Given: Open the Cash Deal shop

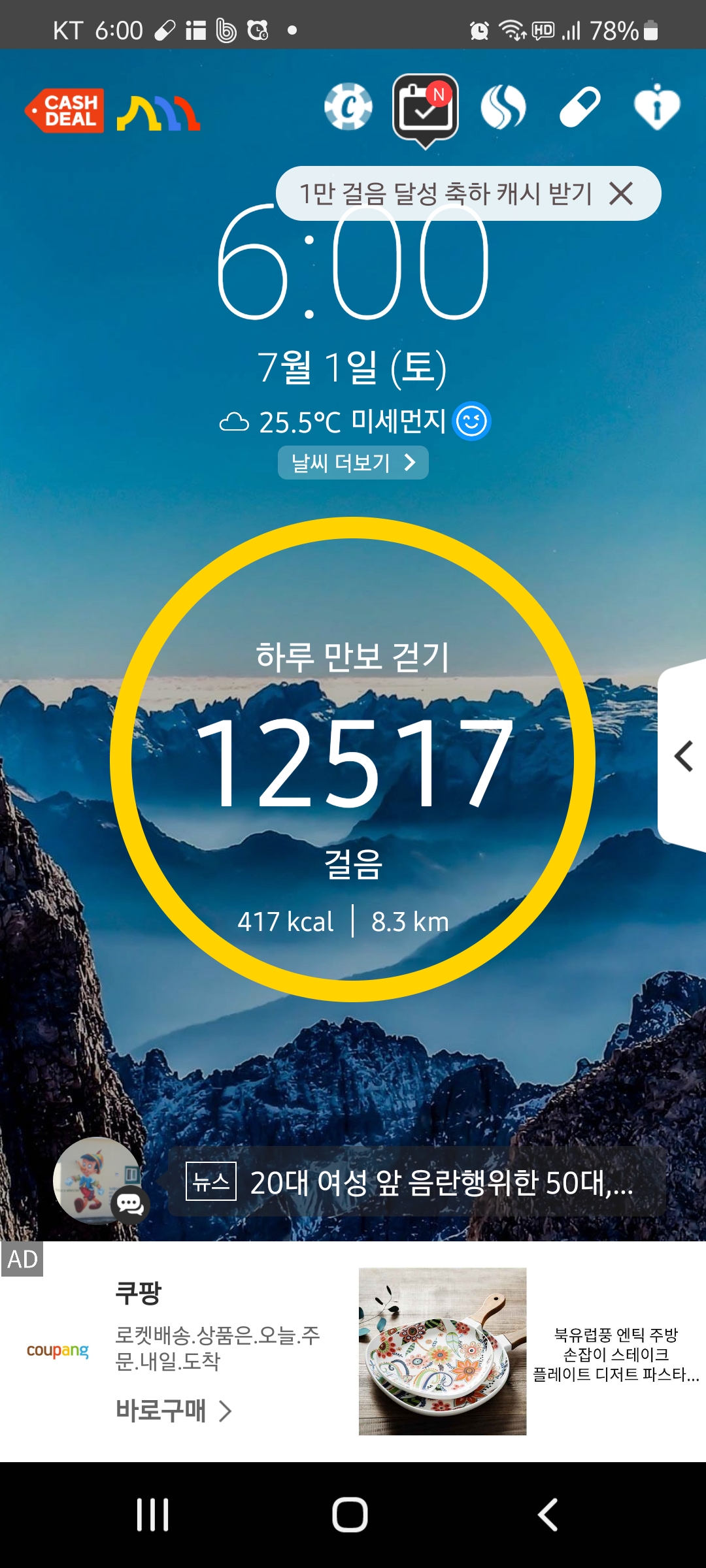Looking at the screenshot, I should tap(65, 111).
